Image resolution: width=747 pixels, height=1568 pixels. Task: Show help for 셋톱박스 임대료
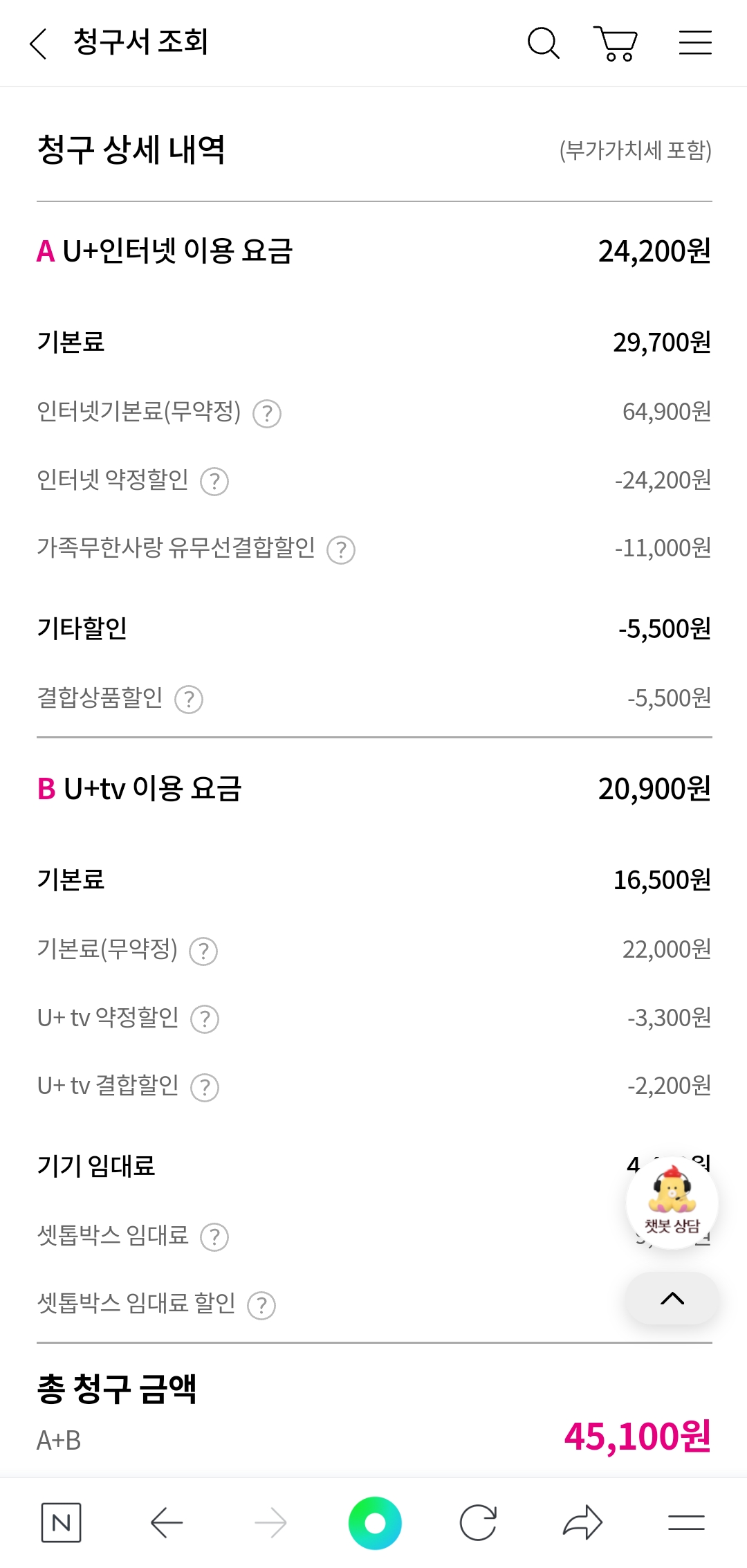click(x=214, y=1237)
